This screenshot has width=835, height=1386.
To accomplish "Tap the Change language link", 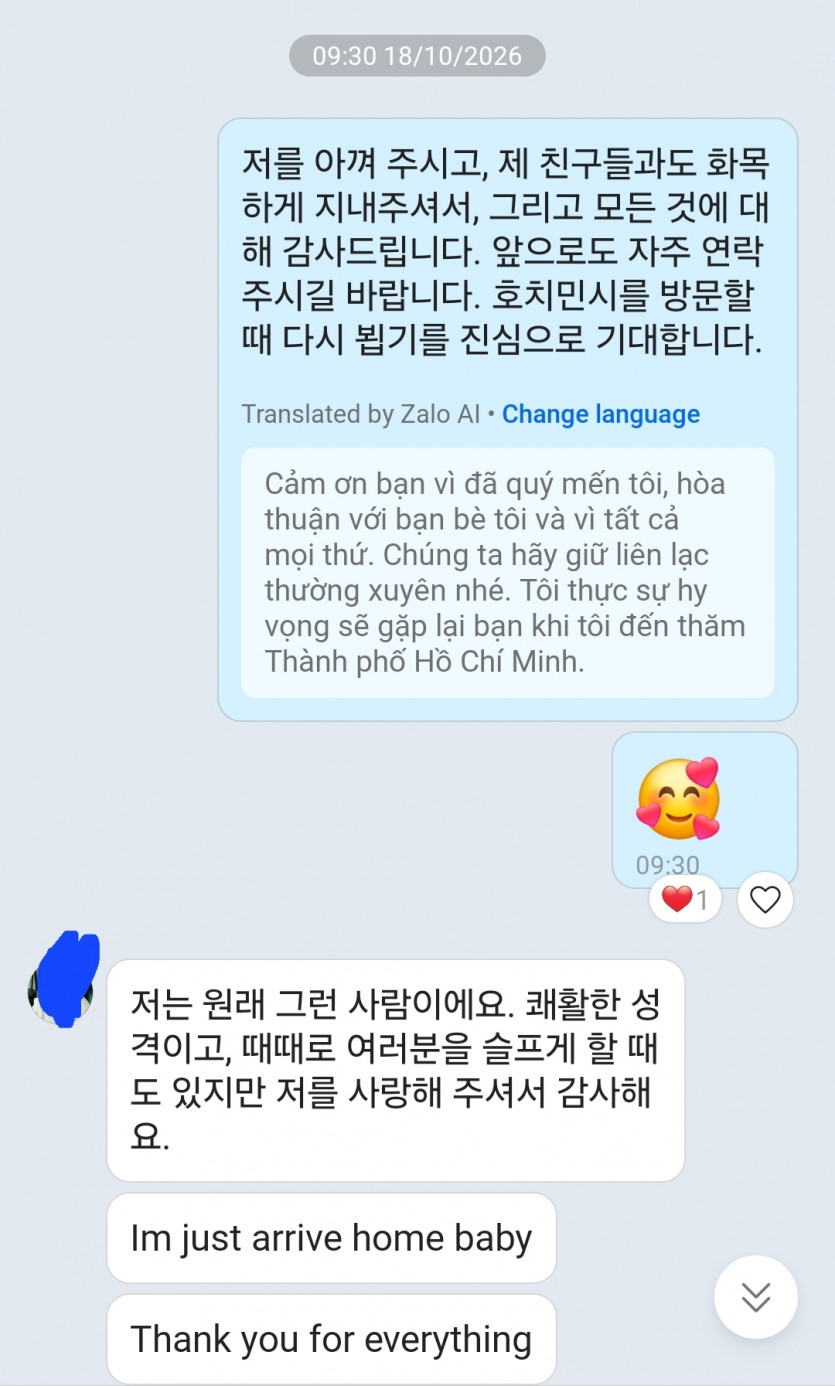I will coord(600,414).
